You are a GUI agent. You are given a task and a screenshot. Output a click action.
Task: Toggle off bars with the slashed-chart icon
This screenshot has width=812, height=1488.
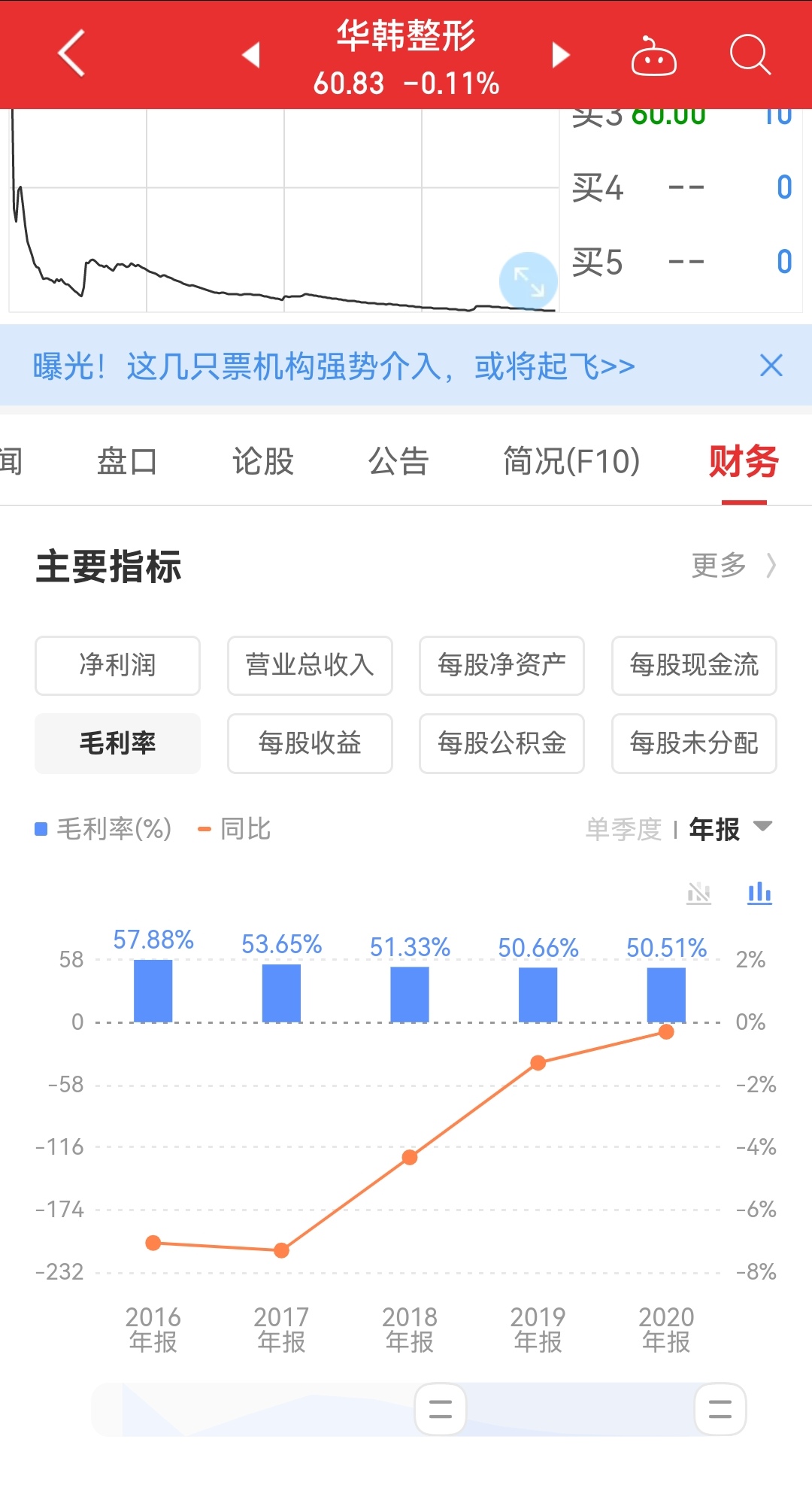pyautogui.click(x=700, y=894)
